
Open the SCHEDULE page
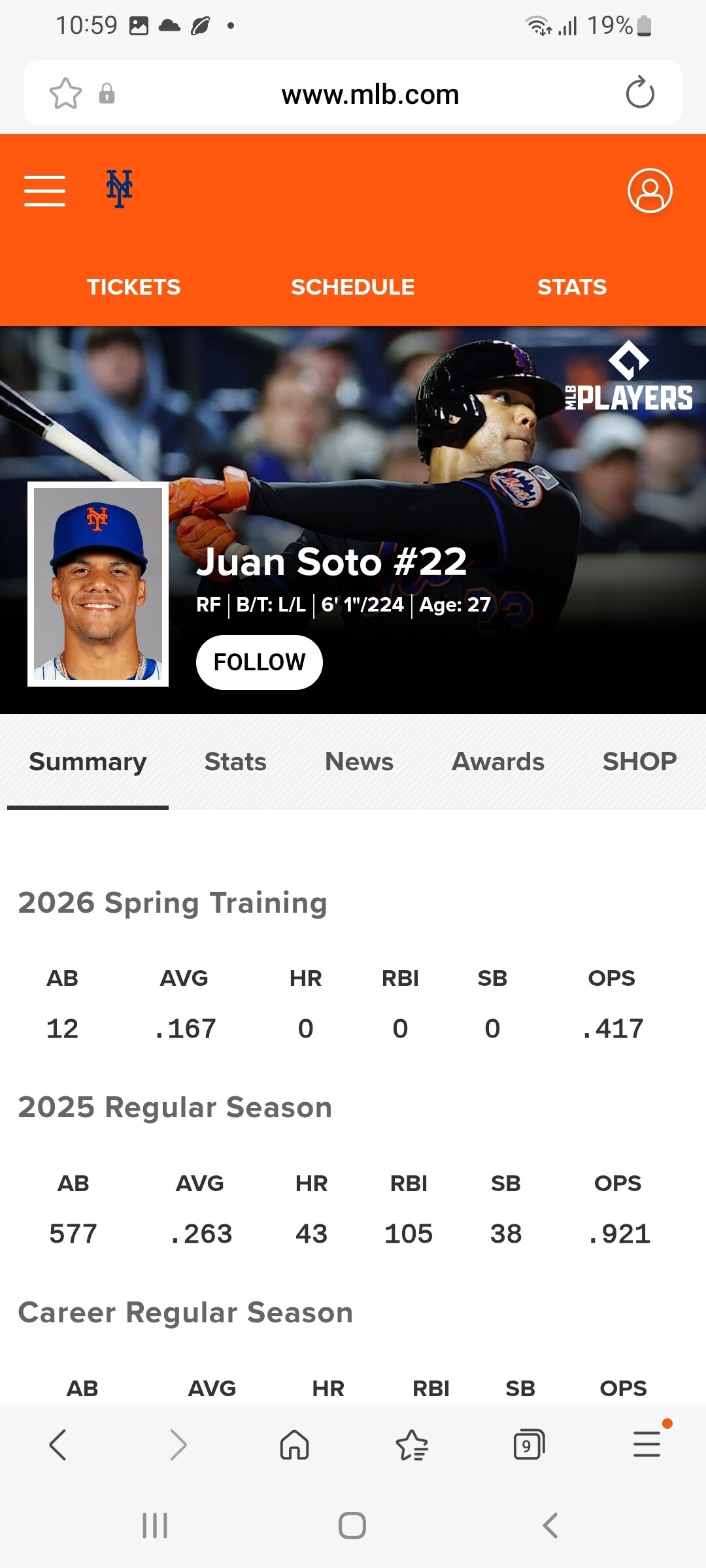pyautogui.click(x=353, y=287)
